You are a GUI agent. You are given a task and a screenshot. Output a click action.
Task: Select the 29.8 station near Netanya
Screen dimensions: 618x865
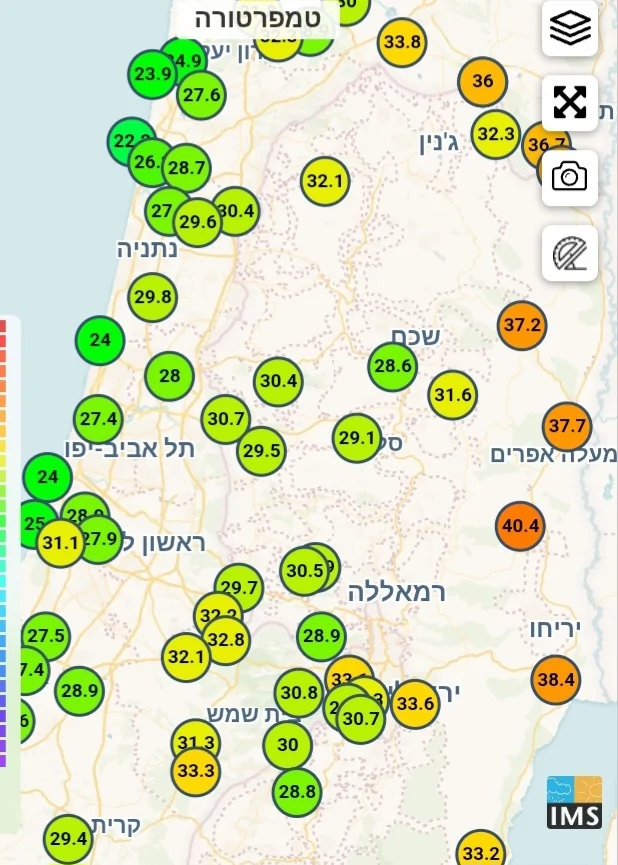pyautogui.click(x=153, y=297)
